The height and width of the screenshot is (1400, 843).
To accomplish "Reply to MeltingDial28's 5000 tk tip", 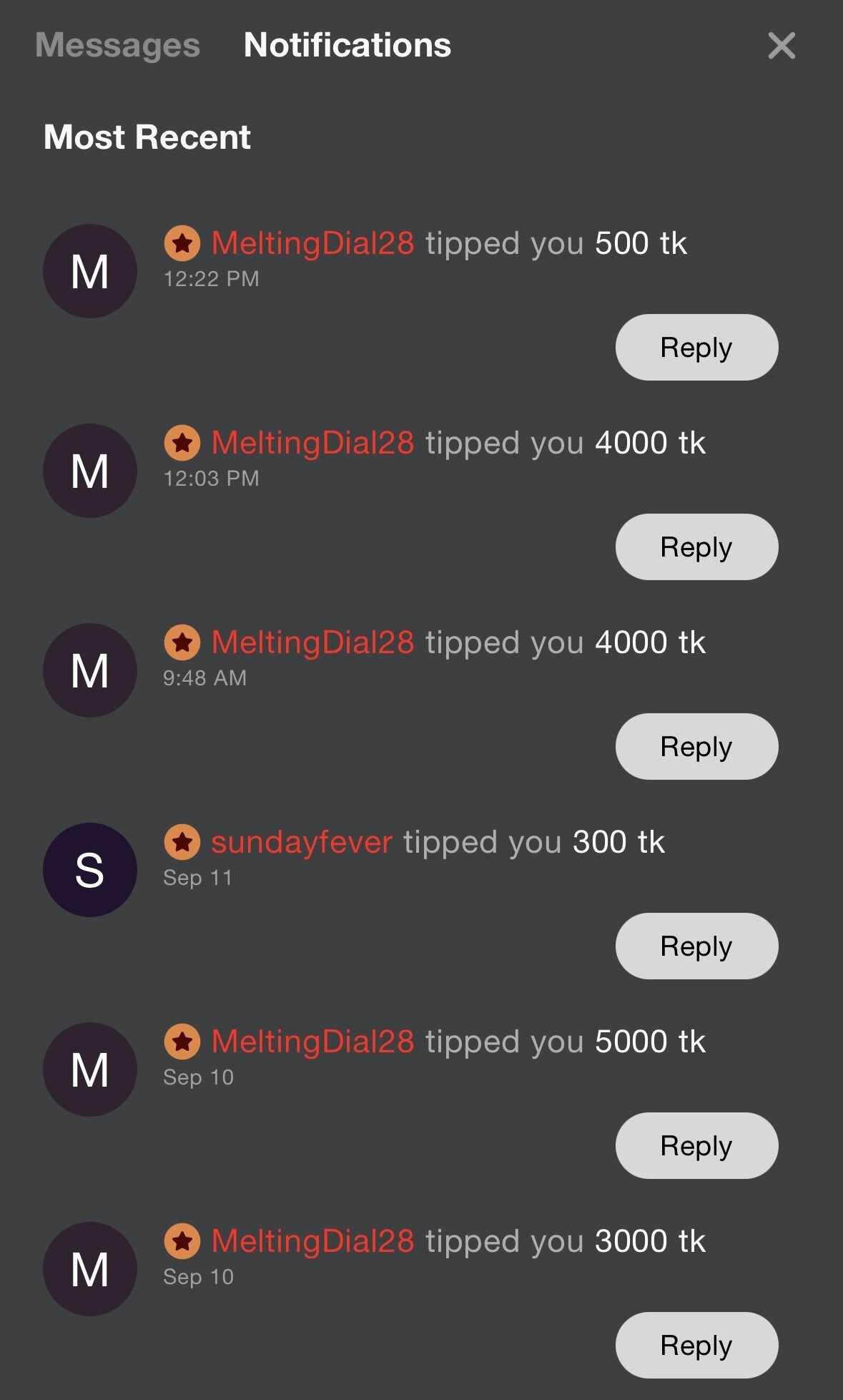I will tap(696, 1145).
